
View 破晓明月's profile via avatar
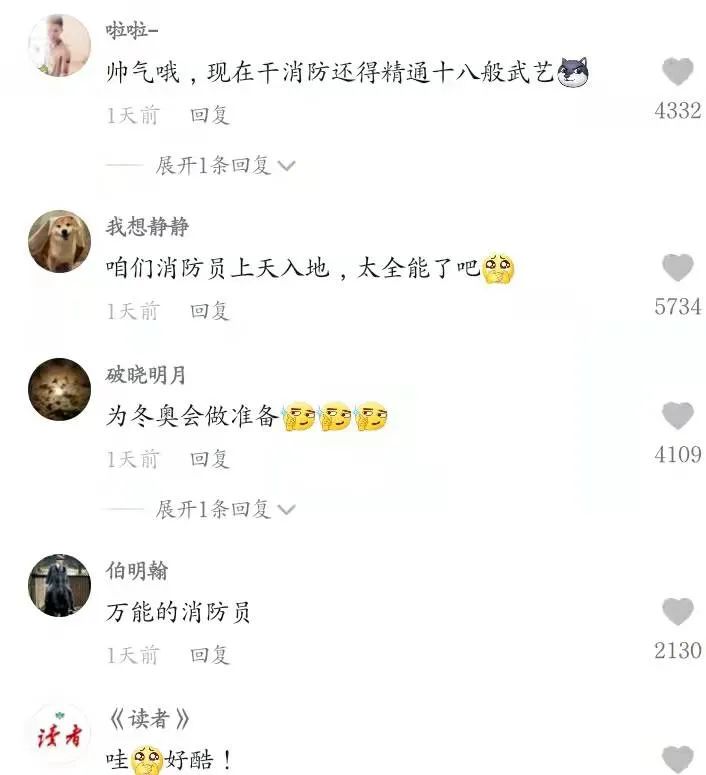[x=59, y=389]
